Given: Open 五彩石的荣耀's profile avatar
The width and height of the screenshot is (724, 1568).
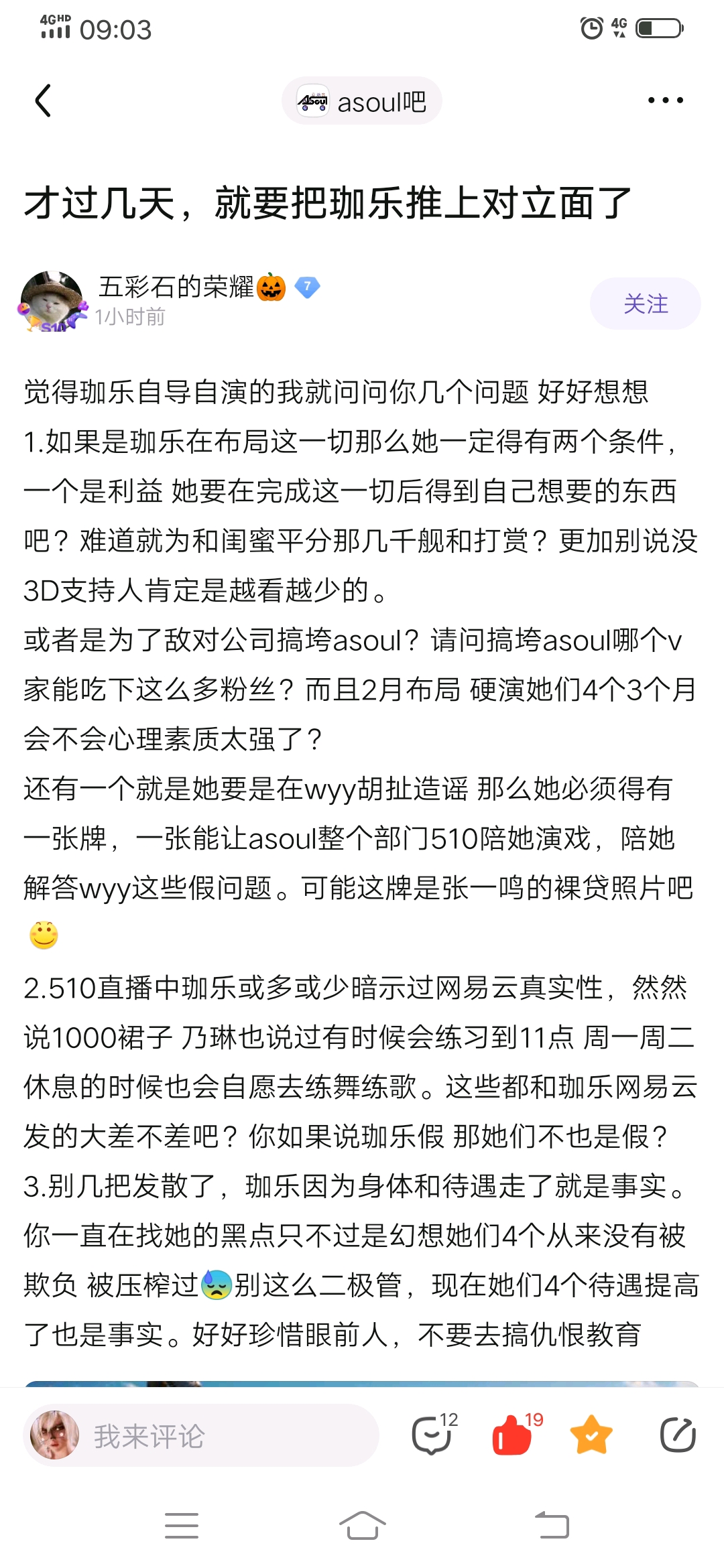Looking at the screenshot, I should pyautogui.click(x=52, y=302).
